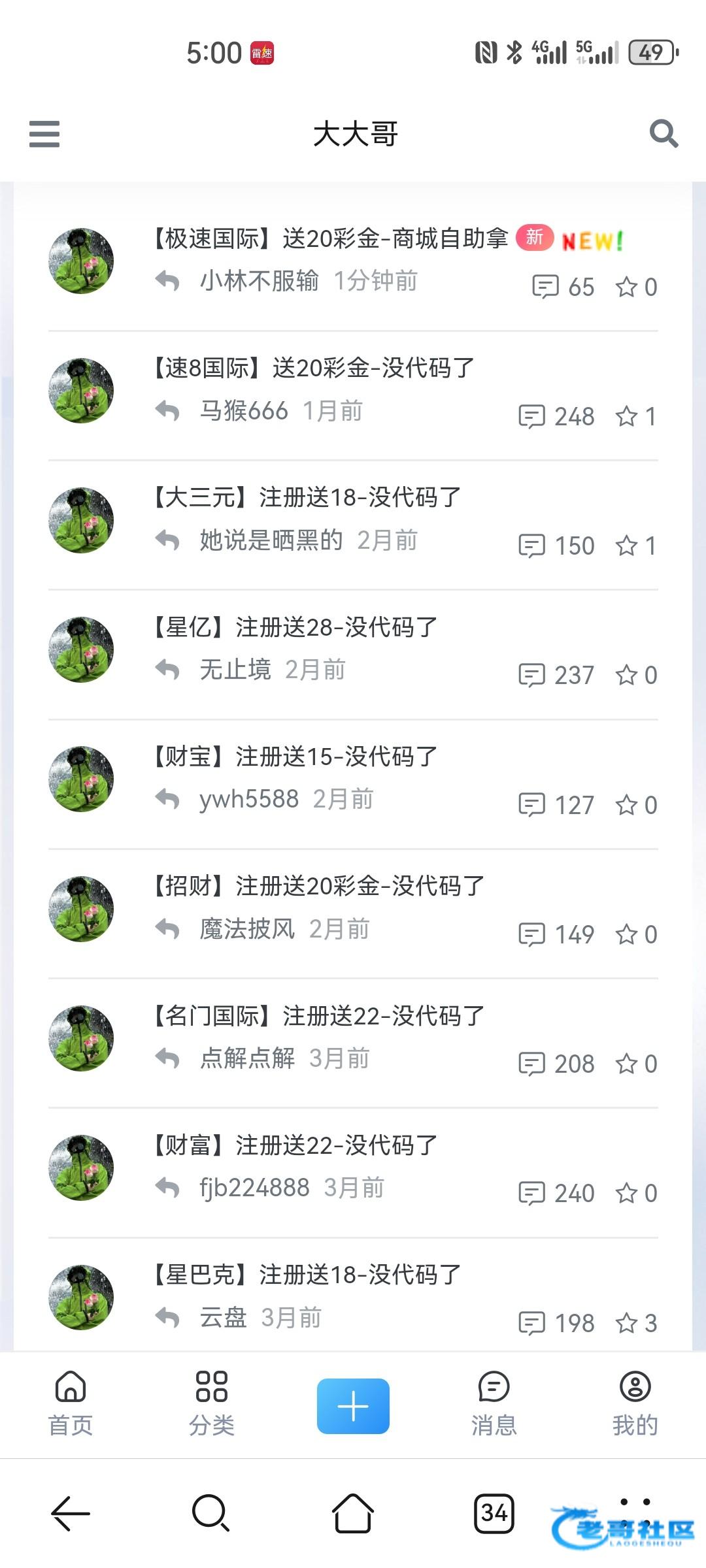Open the 【星亿】注册送28 thread
This screenshot has width=706, height=1568.
coord(294,627)
